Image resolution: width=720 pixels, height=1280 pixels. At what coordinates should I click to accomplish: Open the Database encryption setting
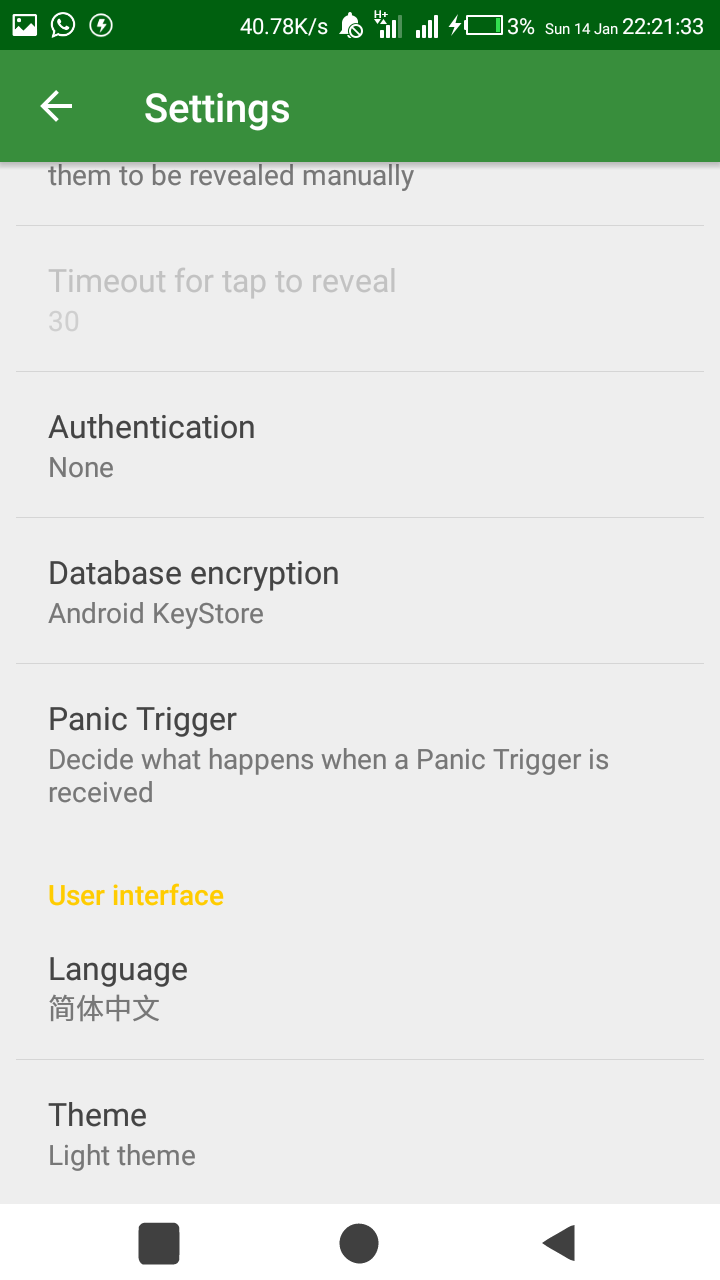click(360, 590)
